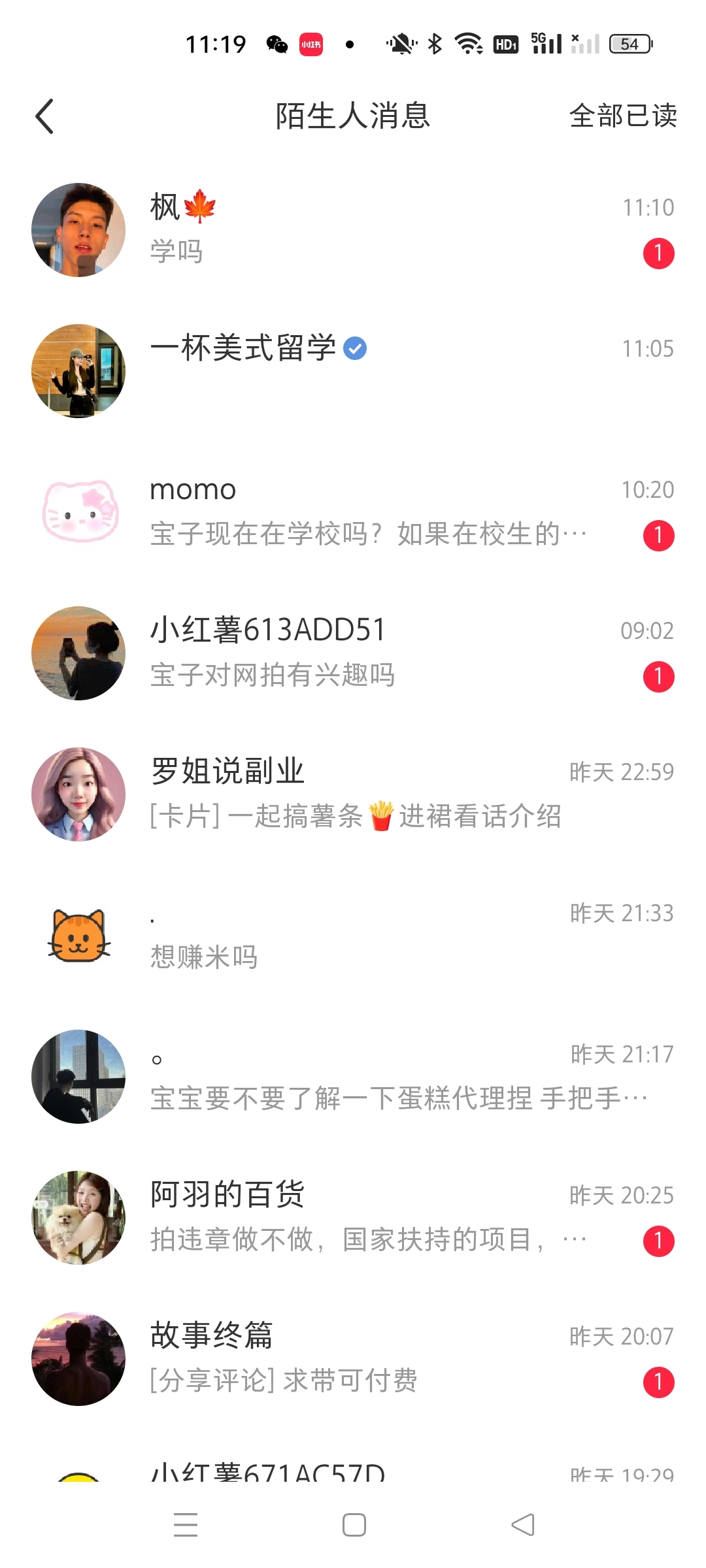
Task: Select the 陌生人消息 title header
Action: pos(353,115)
